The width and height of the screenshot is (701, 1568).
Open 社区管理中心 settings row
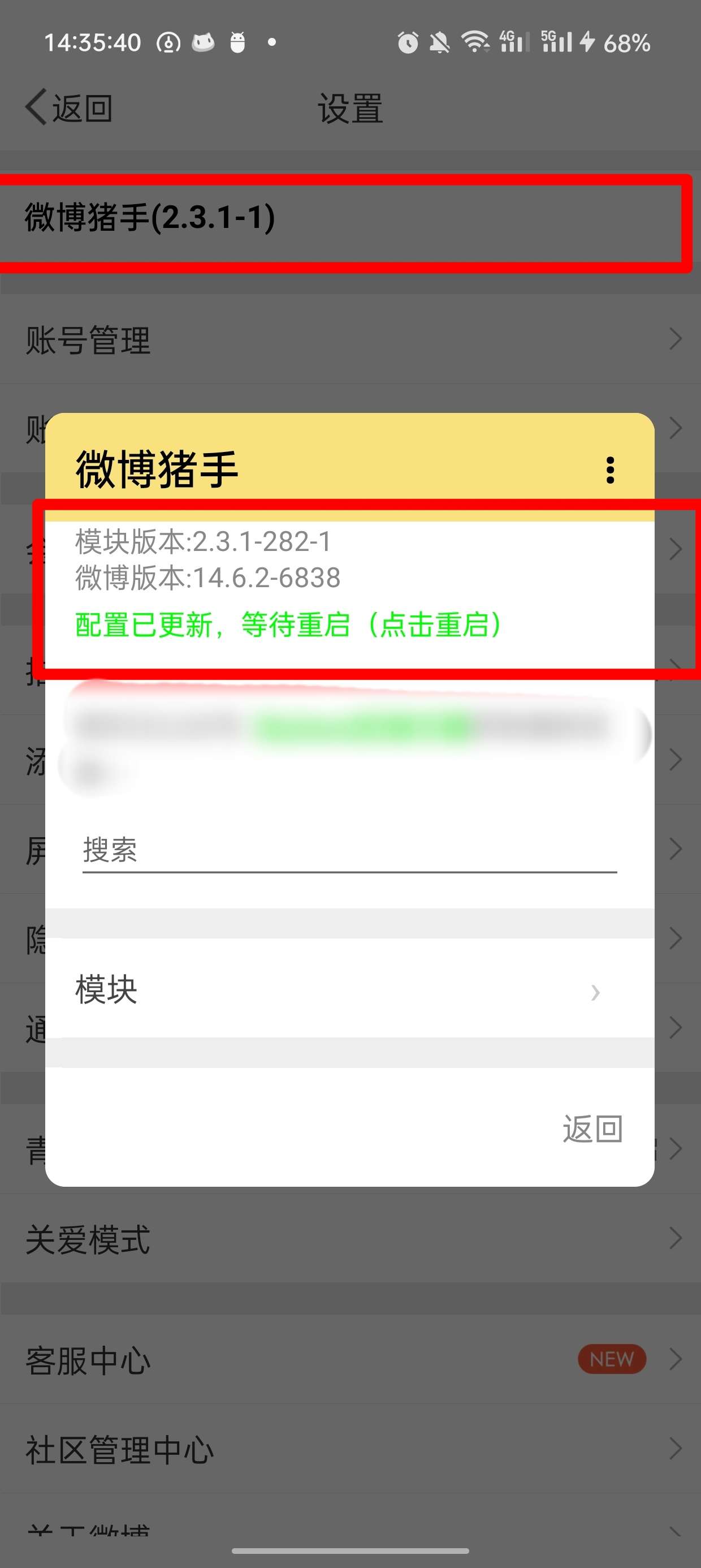(350, 1449)
